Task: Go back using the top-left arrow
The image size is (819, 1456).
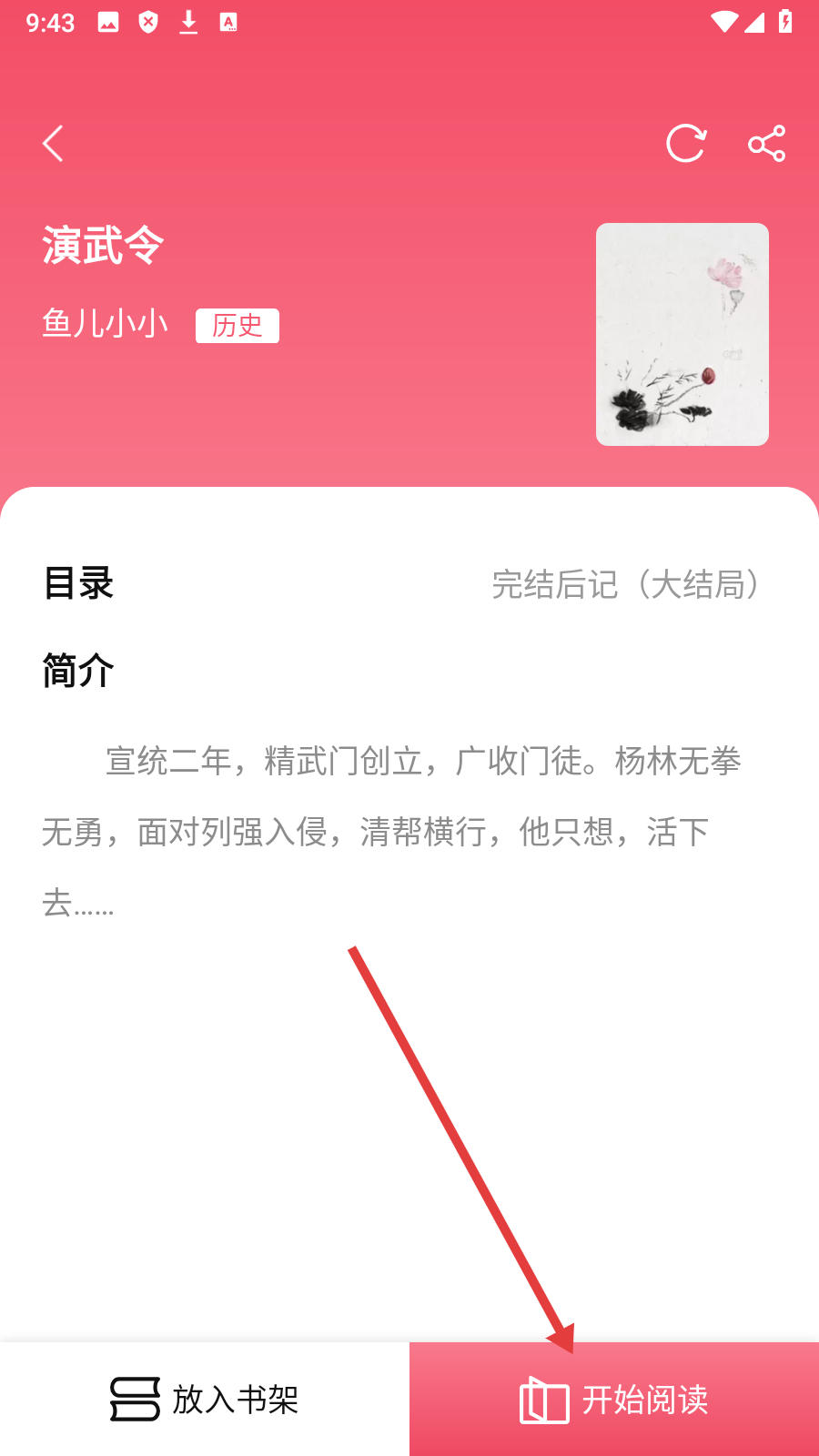Action: click(x=54, y=144)
